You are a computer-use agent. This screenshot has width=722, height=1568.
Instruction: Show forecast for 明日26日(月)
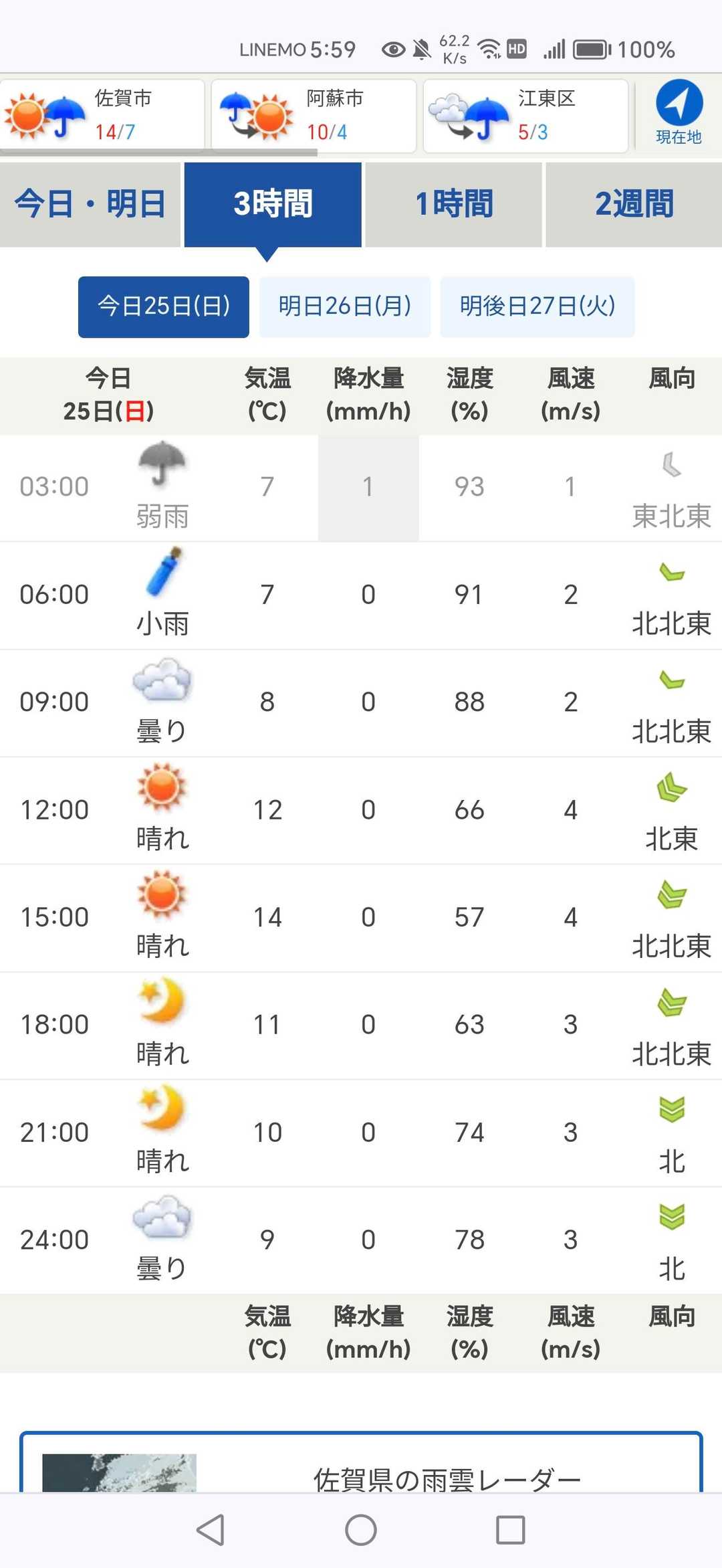[x=345, y=306]
